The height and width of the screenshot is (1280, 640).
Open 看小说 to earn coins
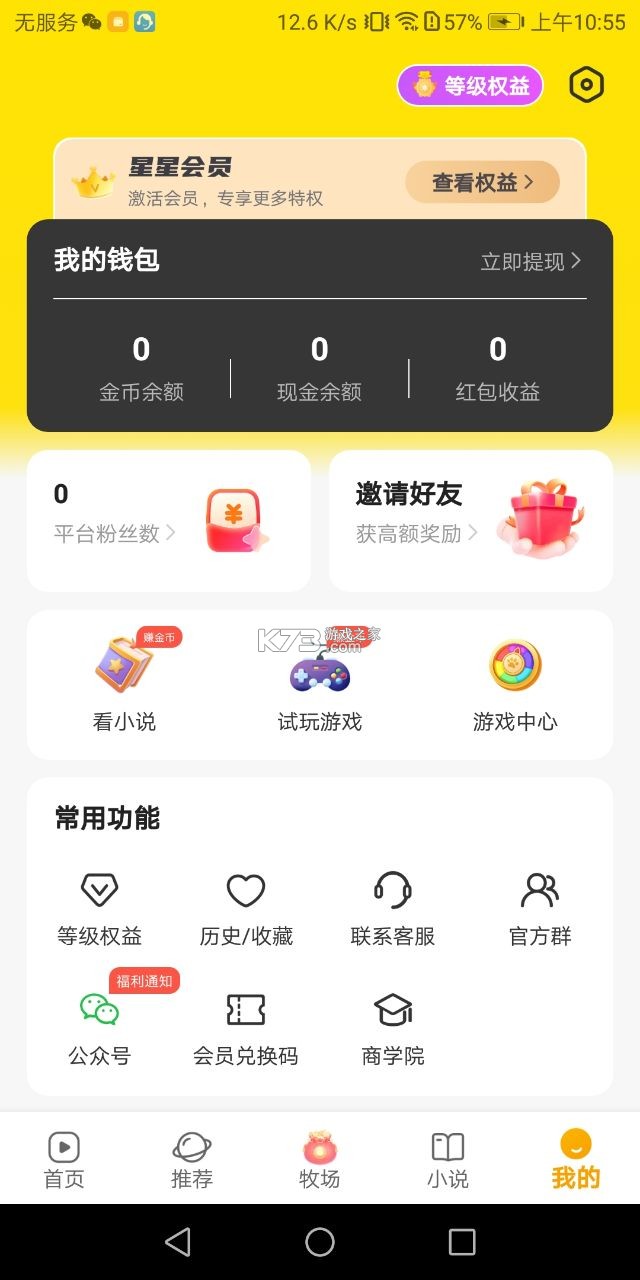(124, 685)
